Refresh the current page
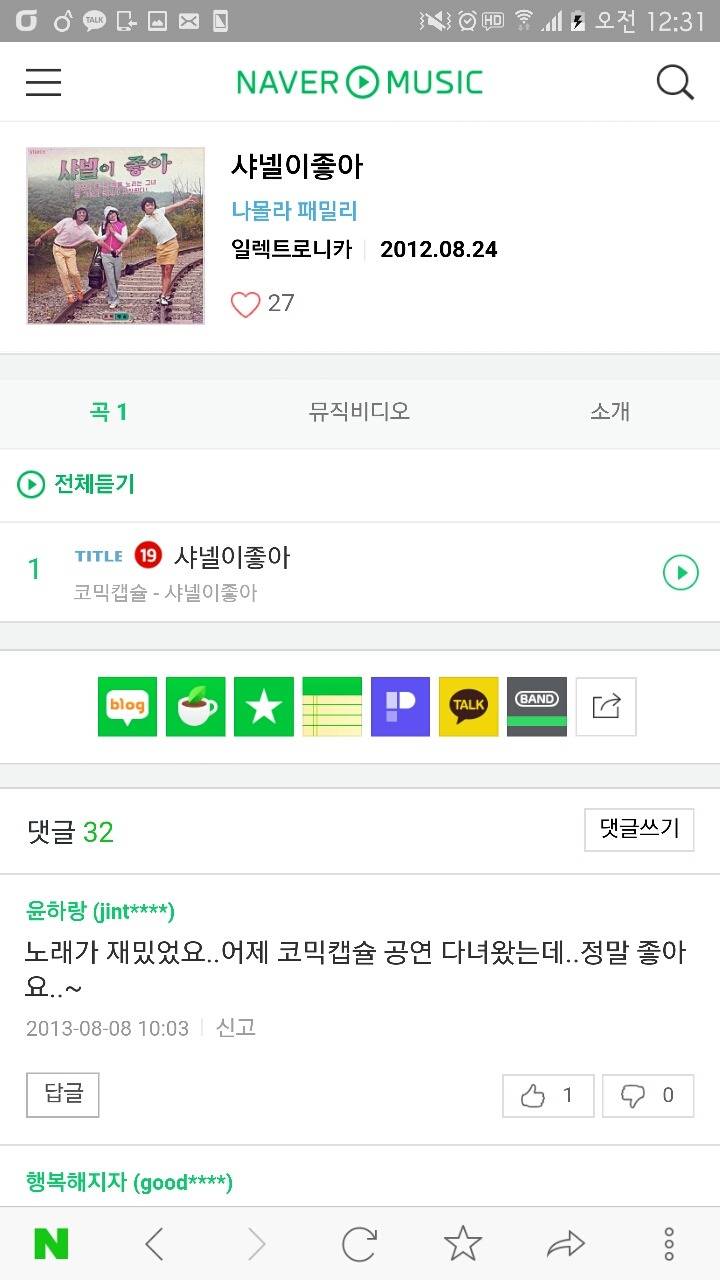720x1280 pixels. pos(360,1244)
